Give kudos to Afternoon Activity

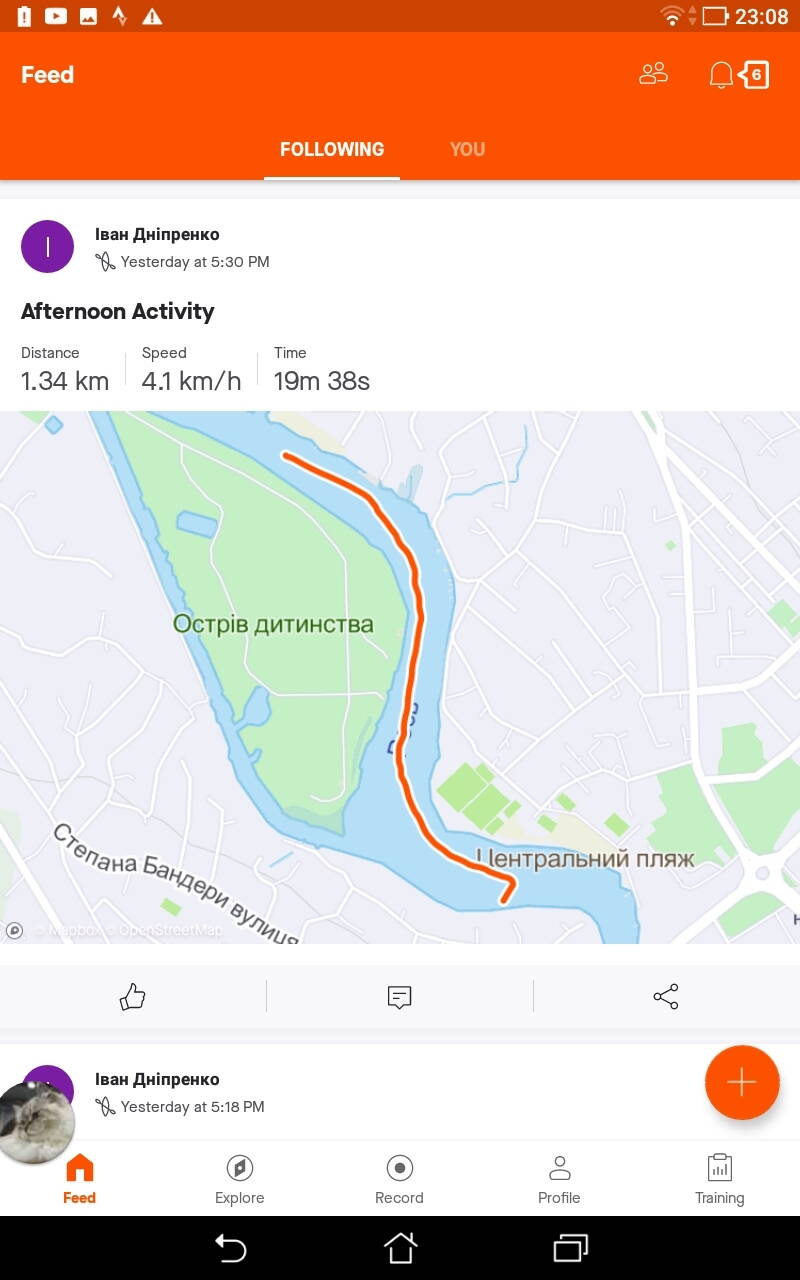tap(133, 996)
